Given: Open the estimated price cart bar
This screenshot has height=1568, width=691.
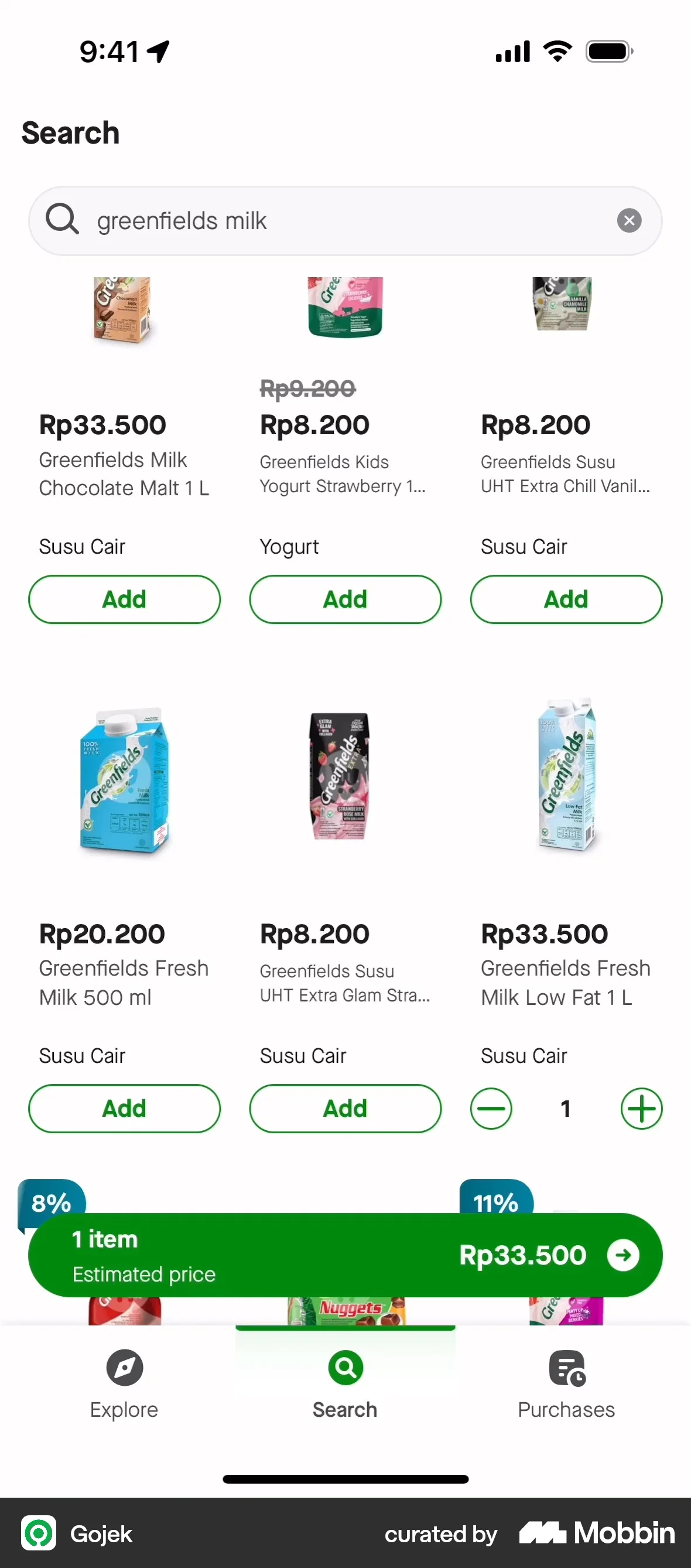Looking at the screenshot, I should click(345, 1255).
